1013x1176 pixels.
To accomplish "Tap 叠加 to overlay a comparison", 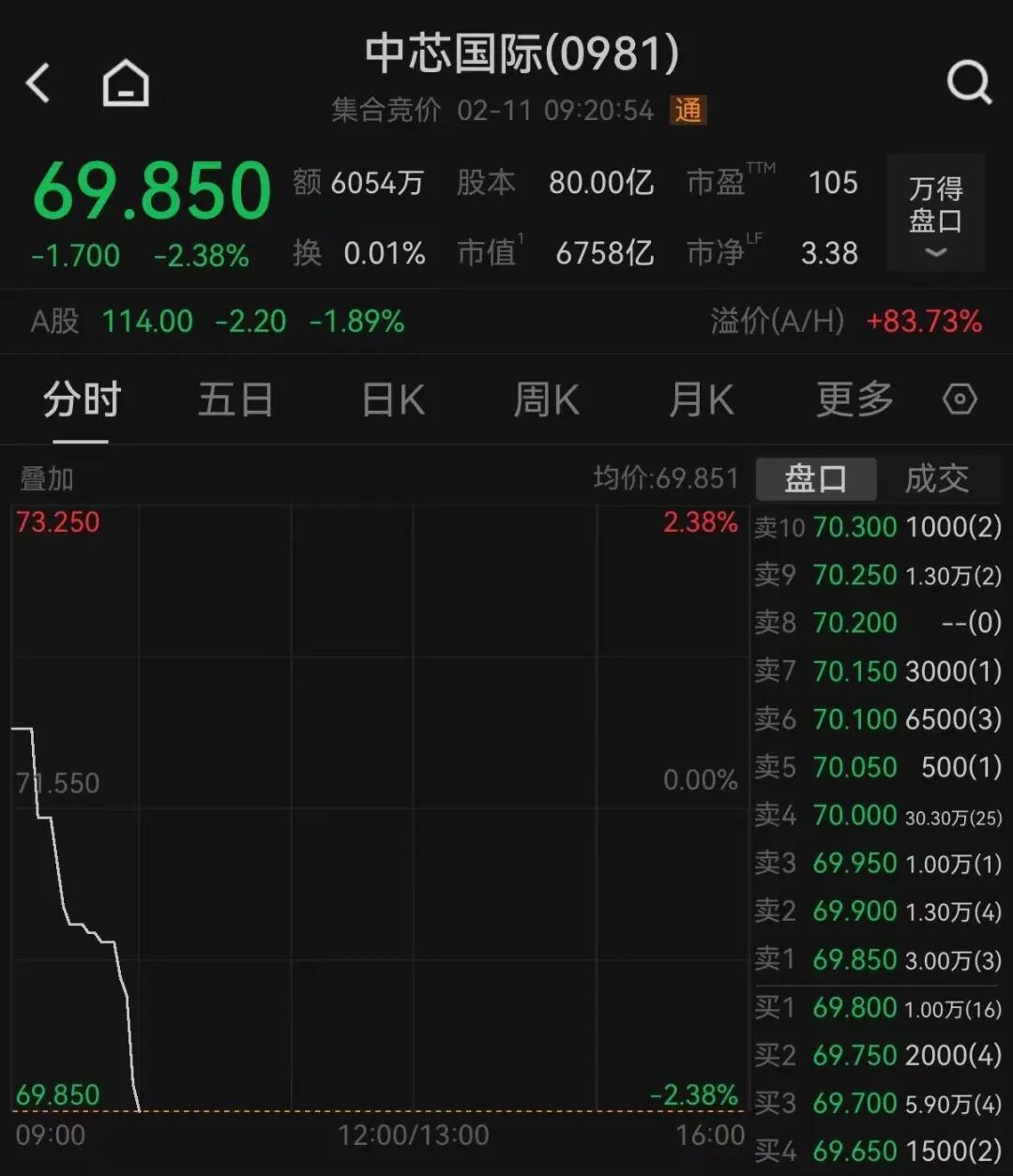I will pos(47,479).
